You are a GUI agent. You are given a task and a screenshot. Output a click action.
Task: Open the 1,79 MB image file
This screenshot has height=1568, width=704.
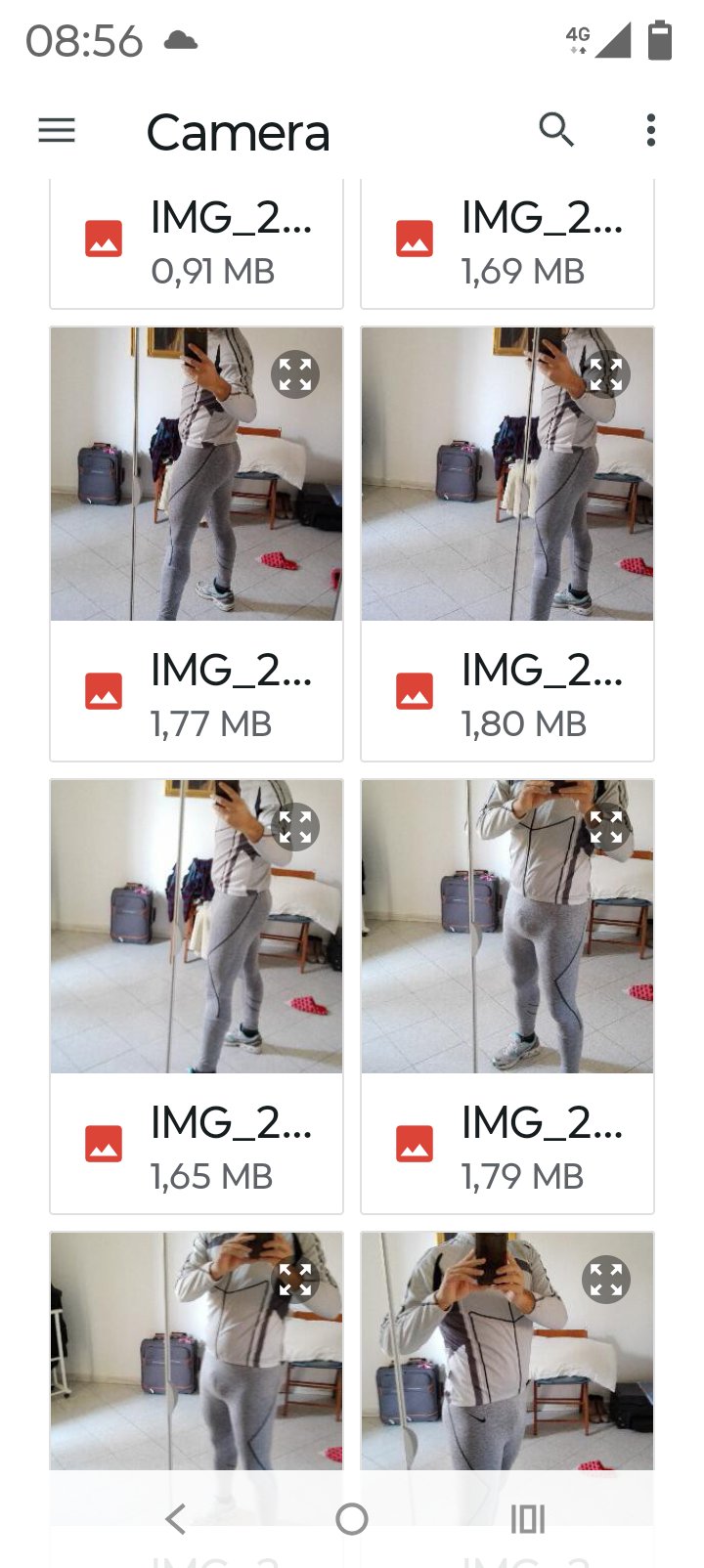(507, 996)
